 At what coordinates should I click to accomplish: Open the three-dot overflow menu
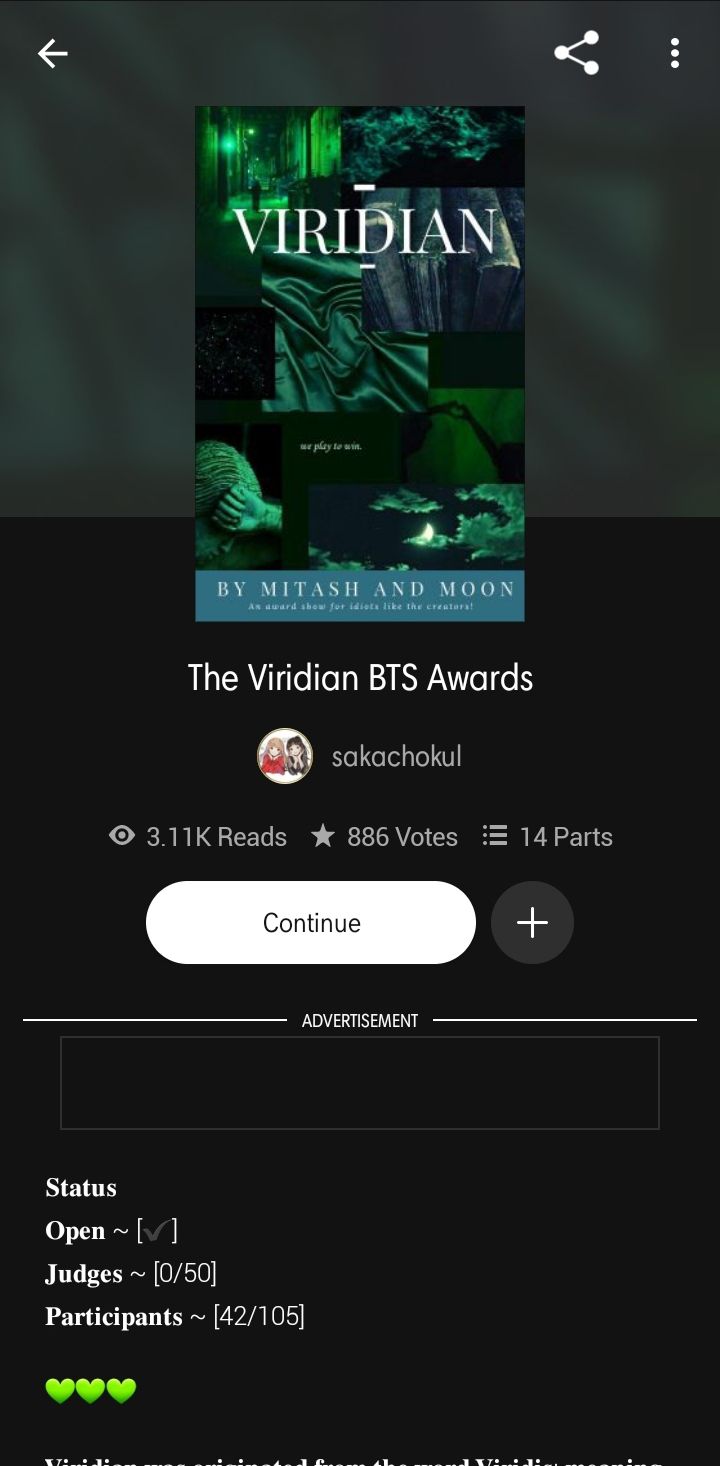tap(675, 54)
